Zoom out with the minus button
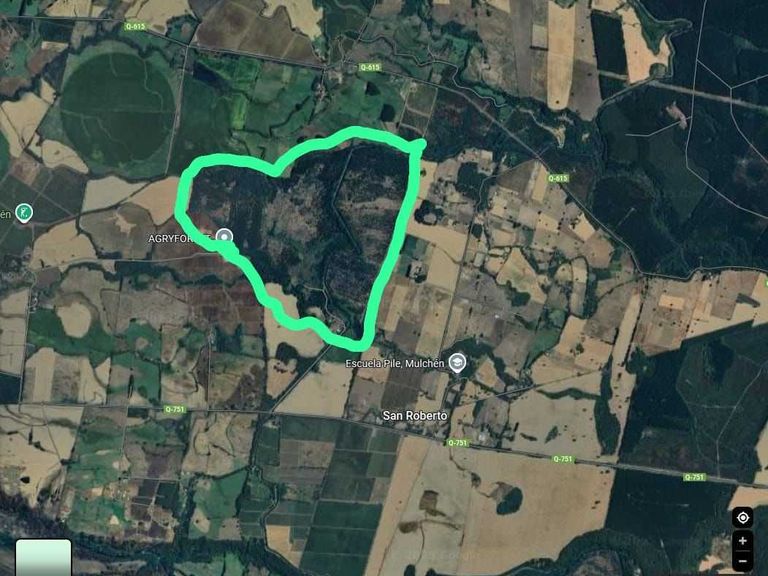 [742, 561]
